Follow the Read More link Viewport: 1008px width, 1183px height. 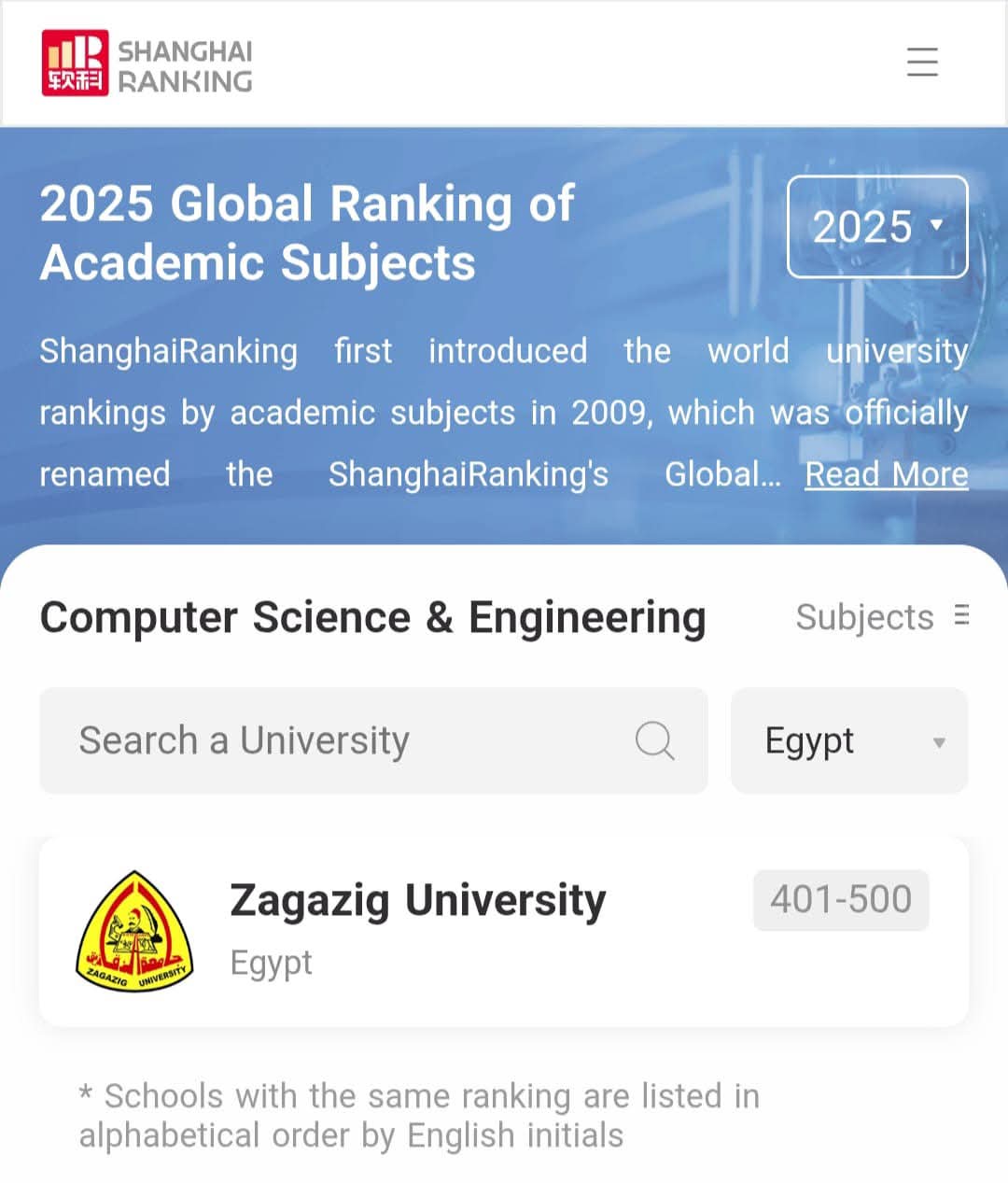[x=886, y=474]
